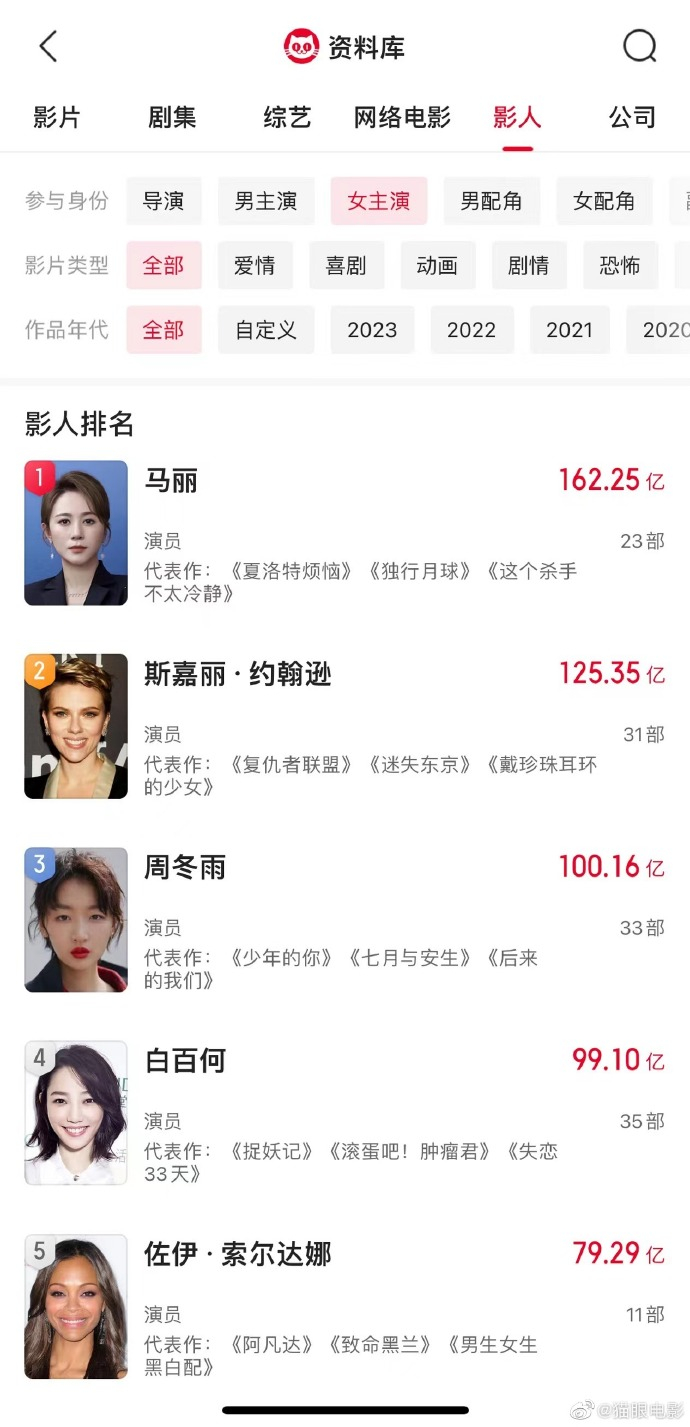
Task: Choose the 自定义 year option
Action: point(266,330)
